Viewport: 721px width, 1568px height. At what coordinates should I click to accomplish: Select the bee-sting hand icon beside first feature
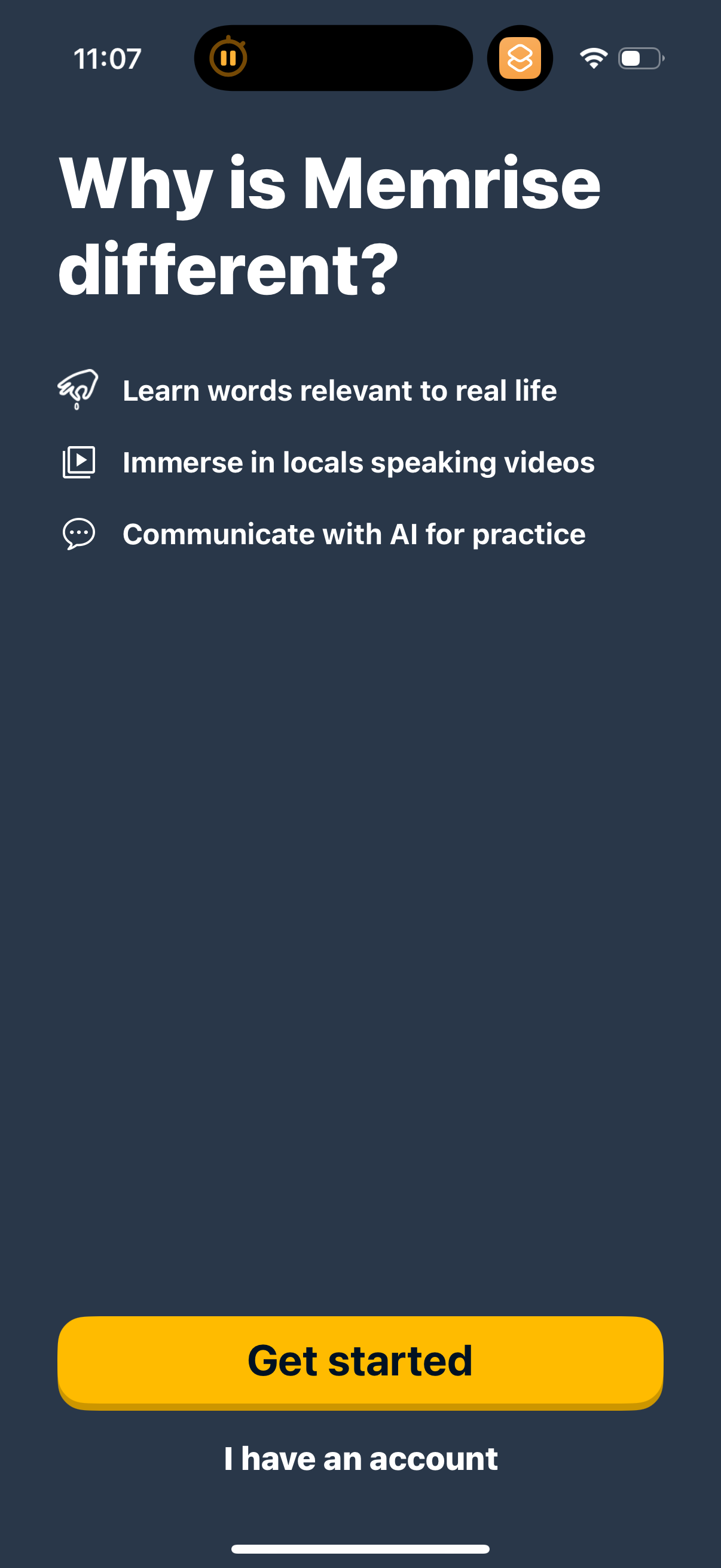pos(78,389)
